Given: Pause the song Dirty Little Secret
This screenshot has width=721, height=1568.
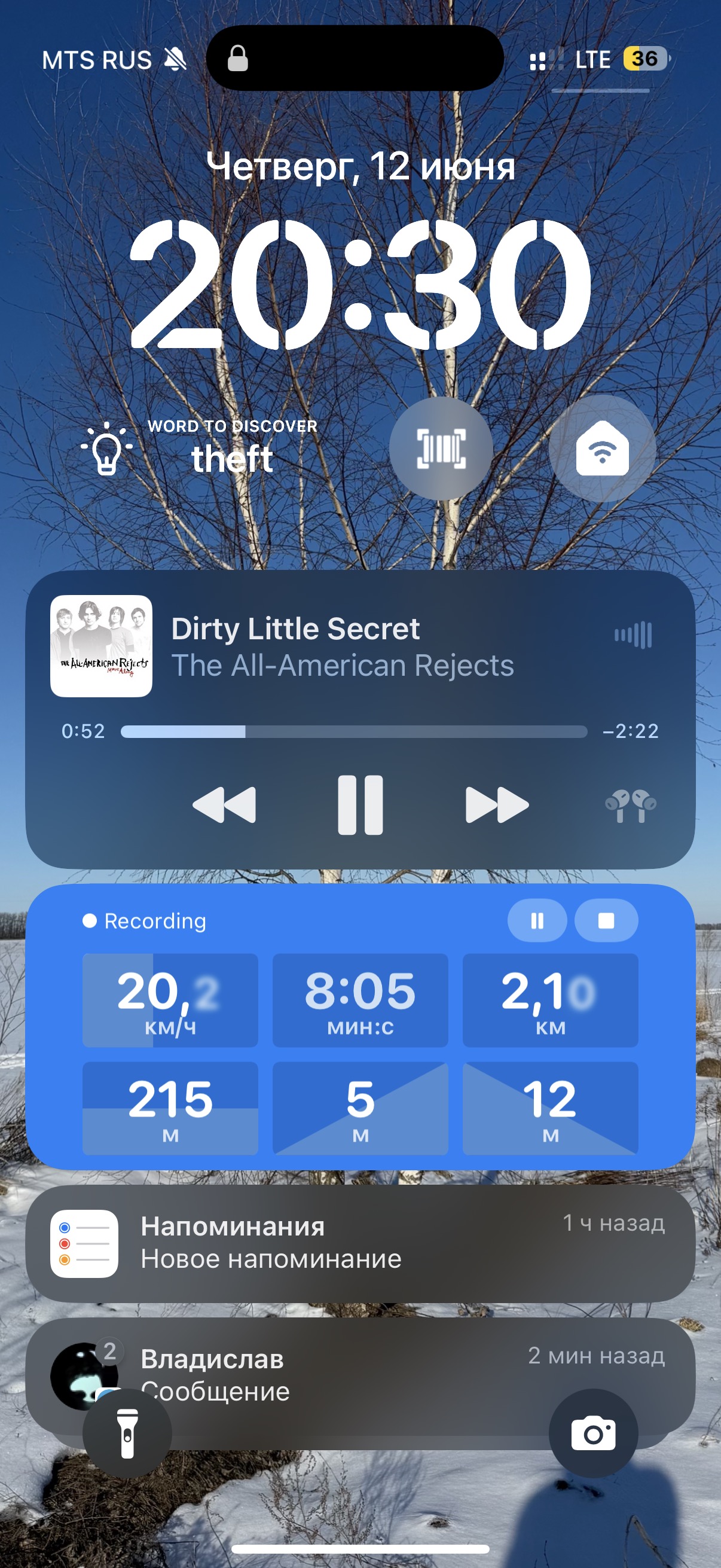Looking at the screenshot, I should pyautogui.click(x=360, y=805).
